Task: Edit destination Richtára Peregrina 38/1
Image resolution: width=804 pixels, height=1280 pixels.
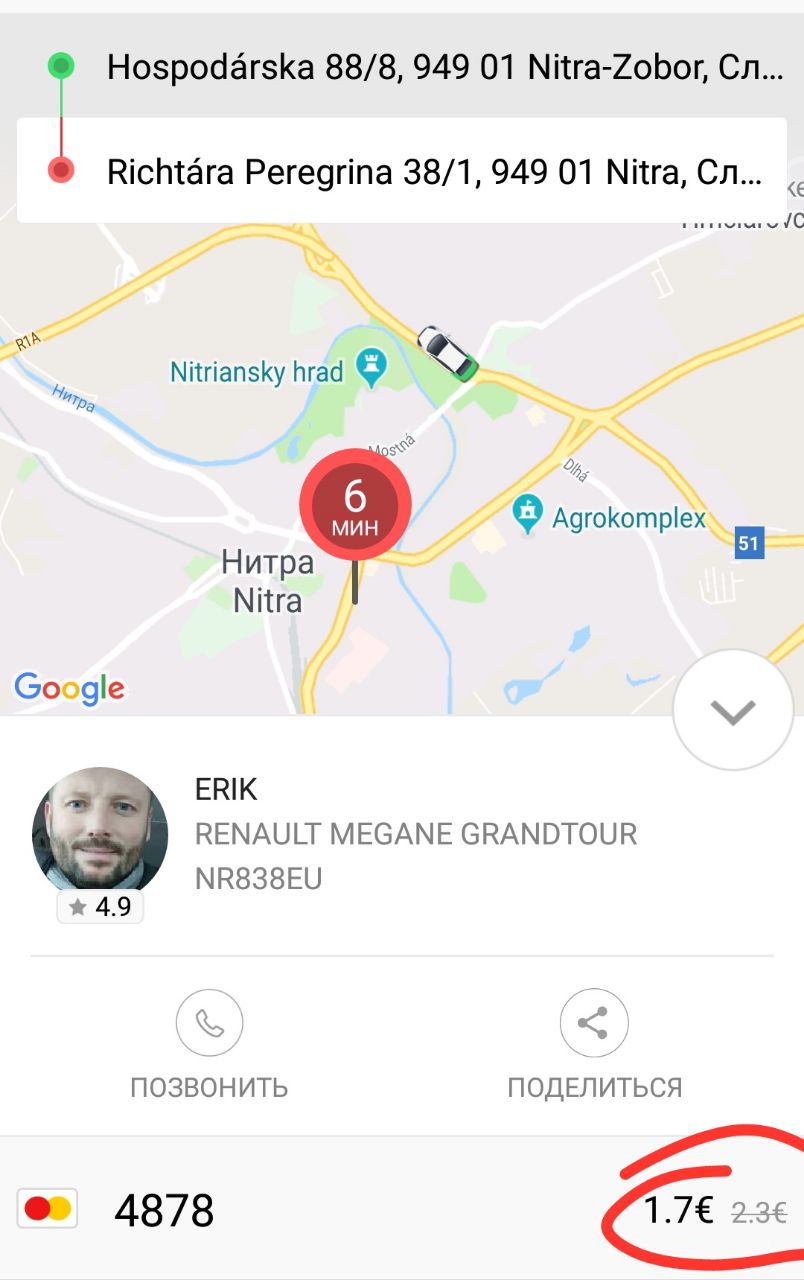Action: click(434, 171)
